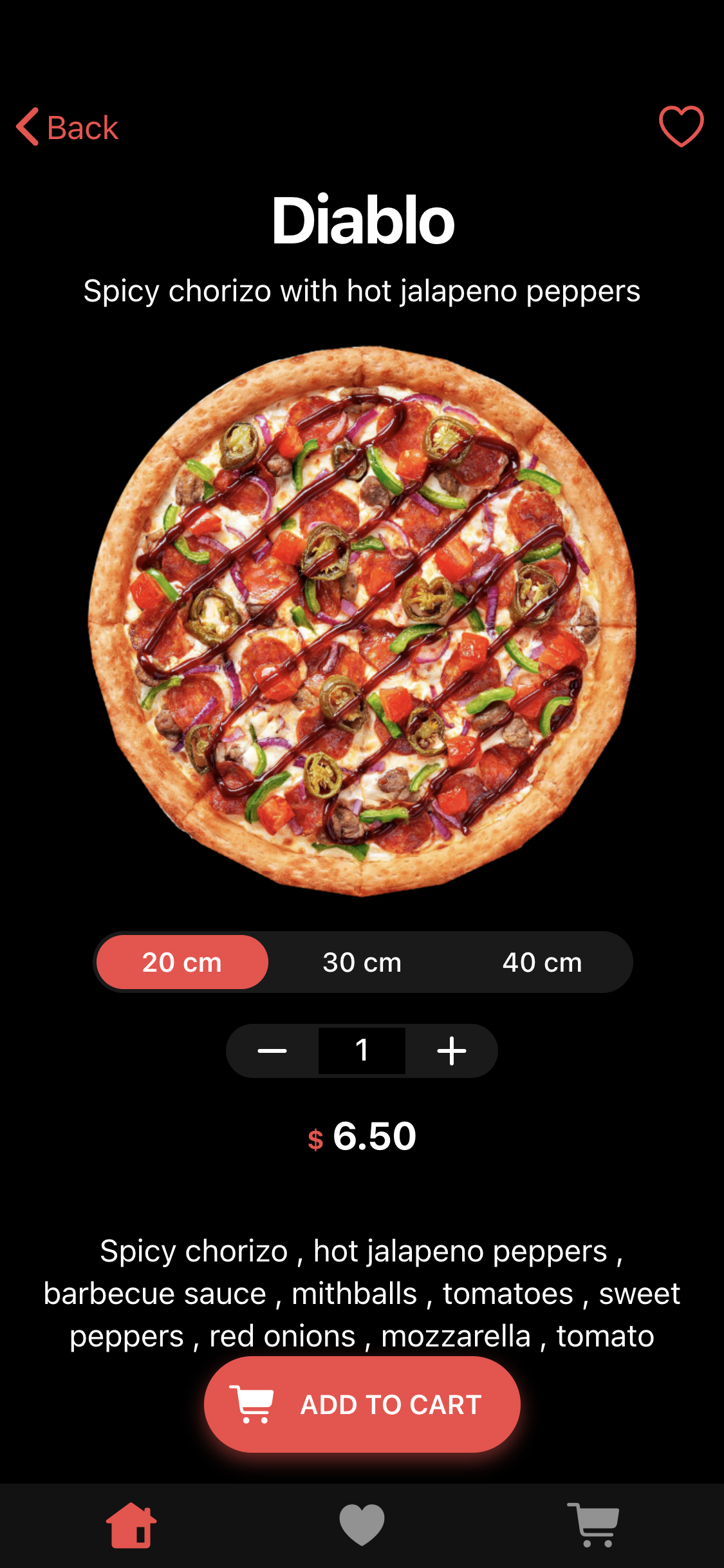The height and width of the screenshot is (1568, 724).
Task: Open the cart tab in bottom bar
Action: coord(593,1525)
